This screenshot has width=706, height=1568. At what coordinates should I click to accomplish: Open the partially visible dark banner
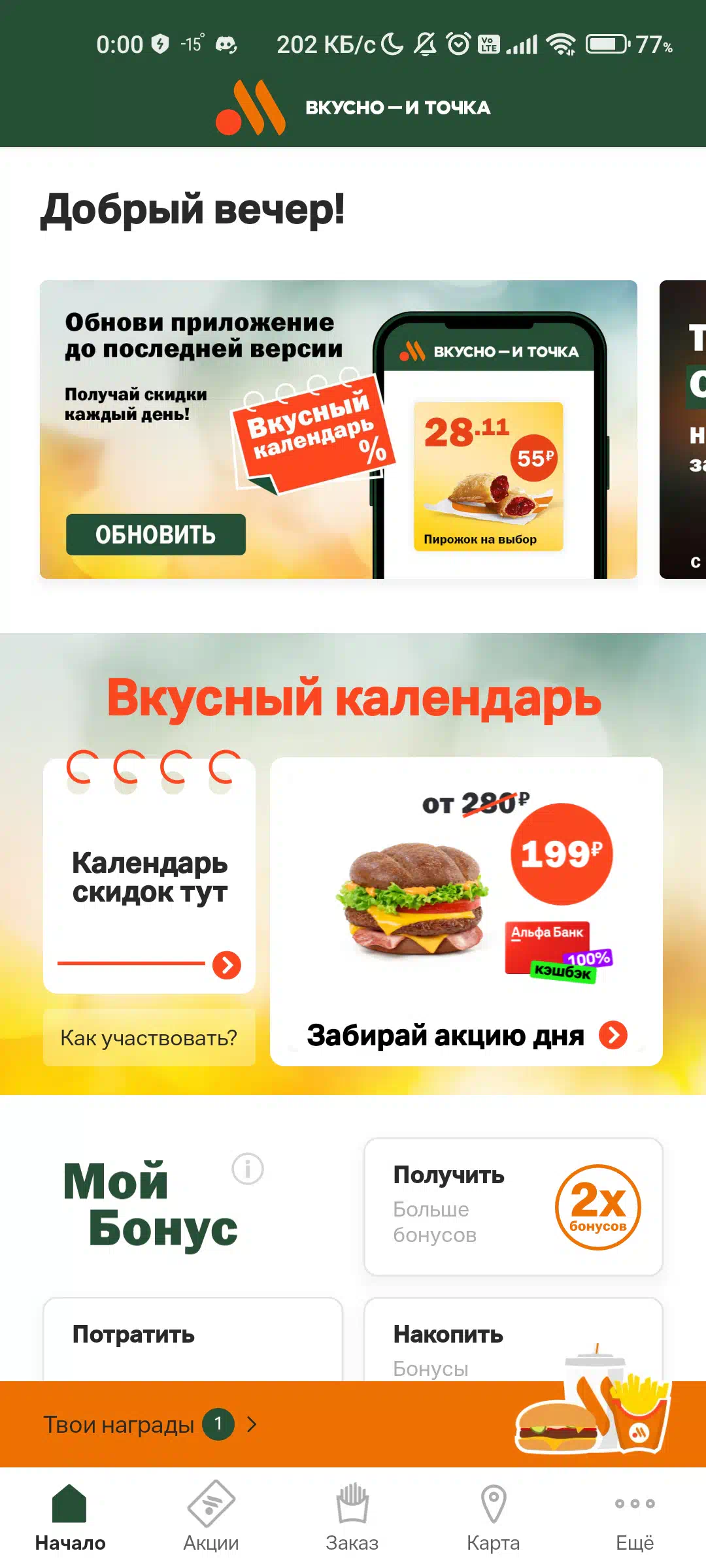(x=682, y=429)
